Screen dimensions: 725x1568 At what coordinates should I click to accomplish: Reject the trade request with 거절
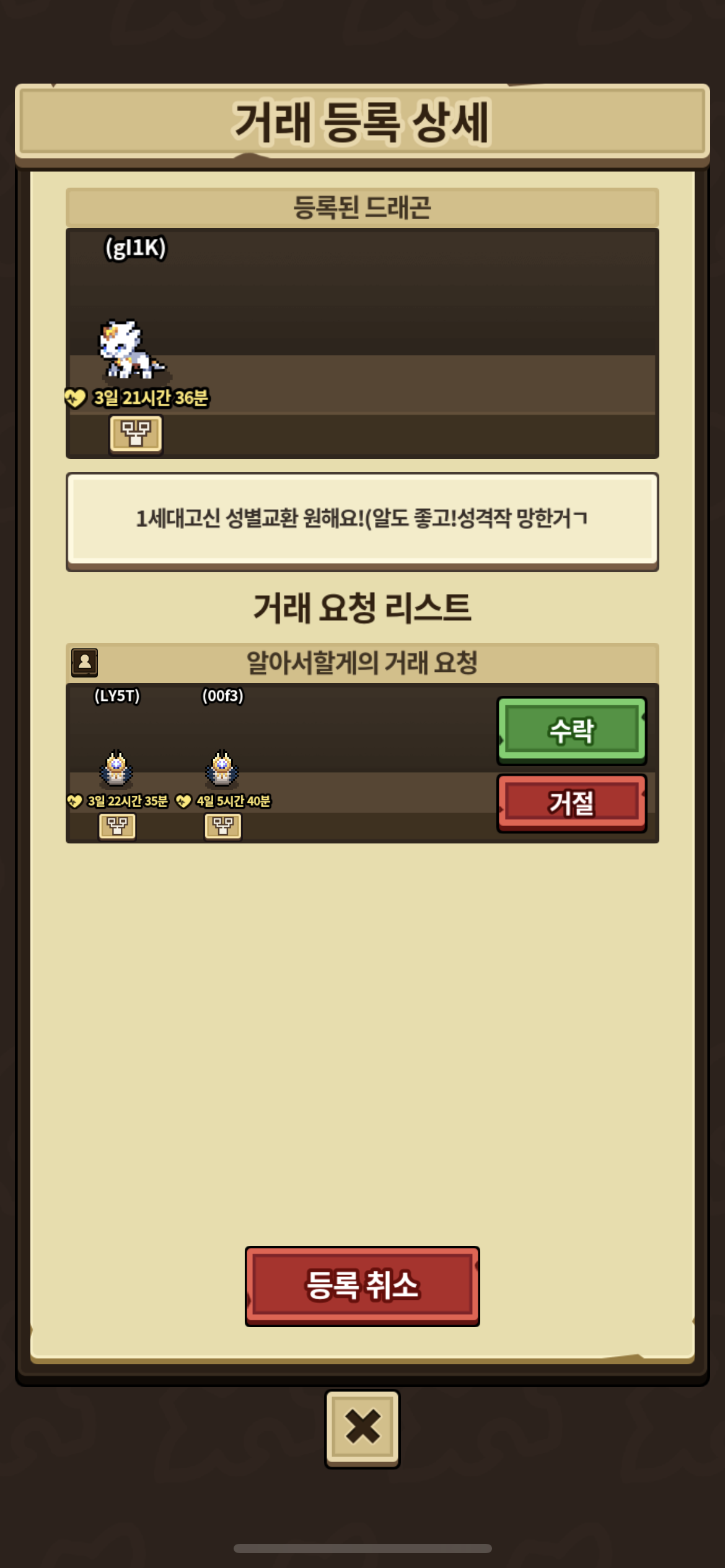571,803
